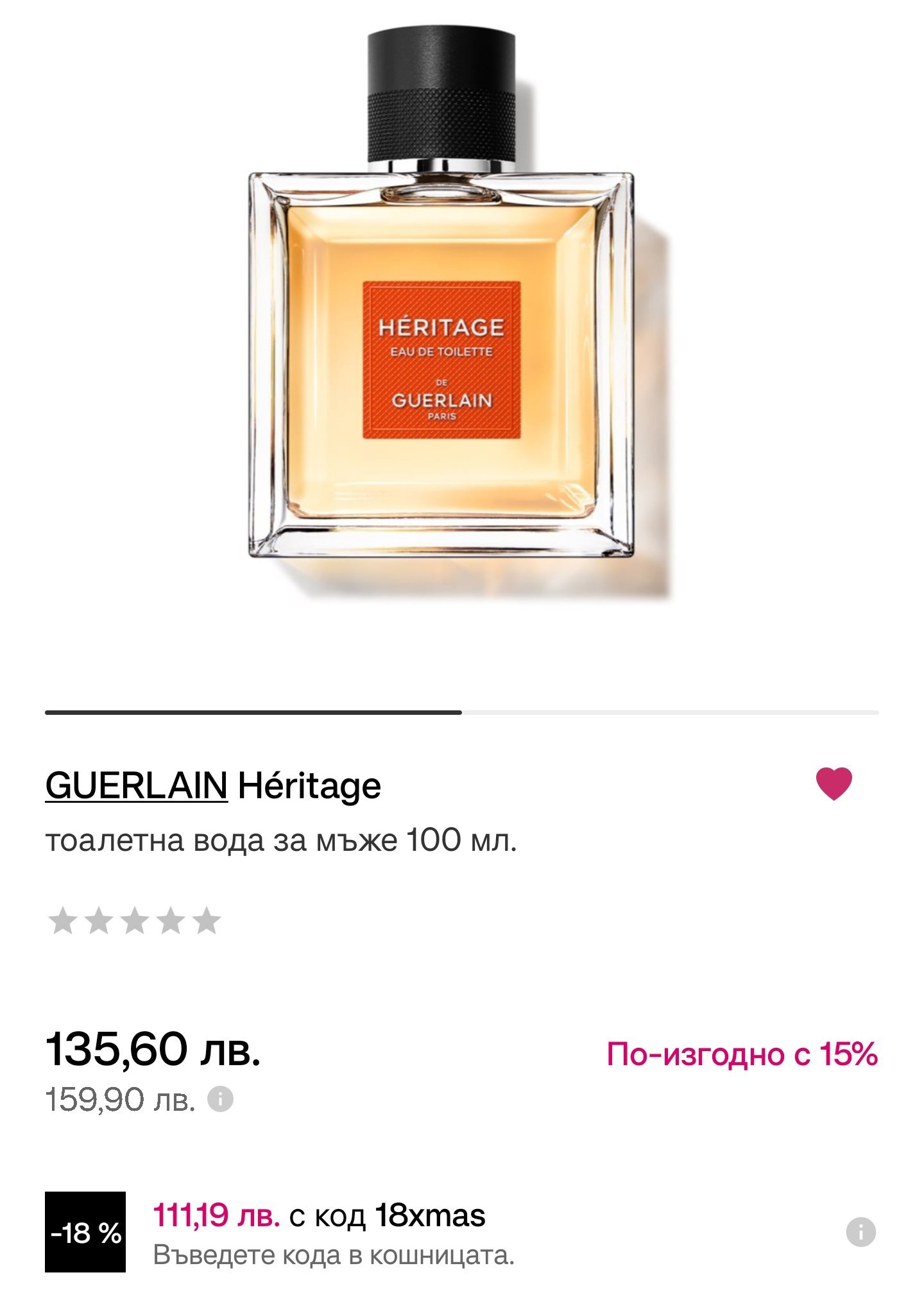This screenshot has width=924, height=1293.
Task: Open the GUERLAIN brand link
Action: tap(136, 785)
